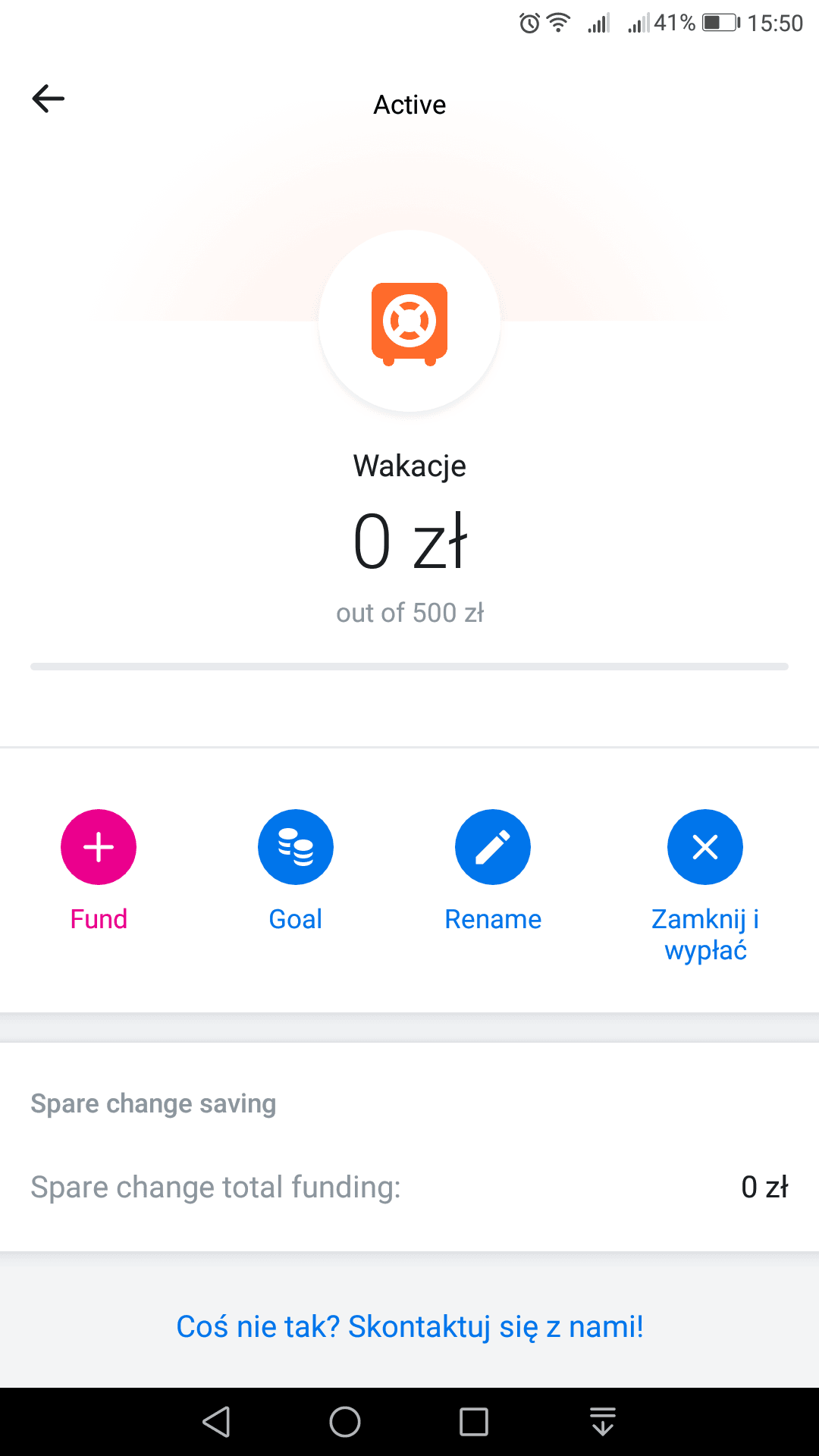The image size is (819, 1456).
Task: Add money with the Fund button
Action: [99, 847]
